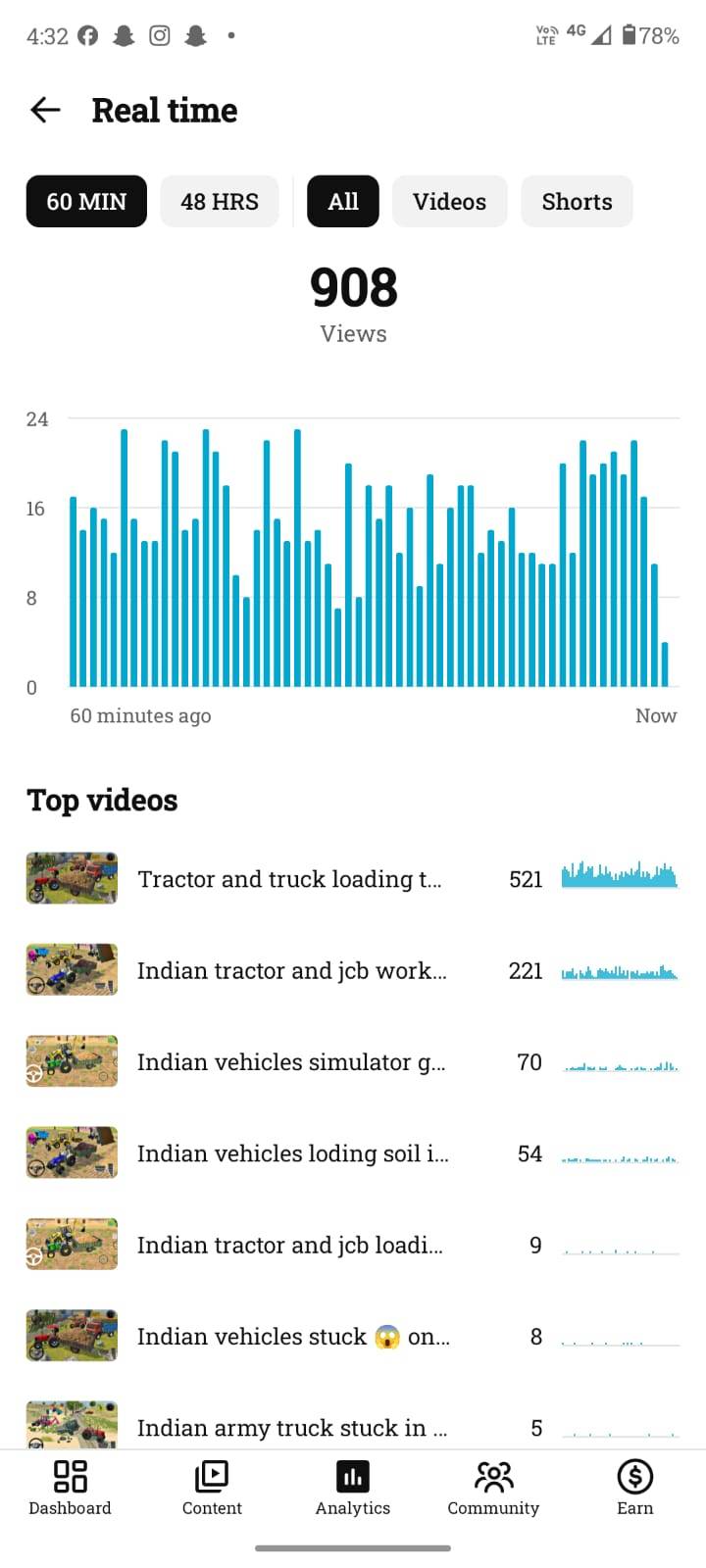Viewport: 706px width, 1568px height.
Task: Open Indian army truck stuck video
Action: tap(291, 1427)
